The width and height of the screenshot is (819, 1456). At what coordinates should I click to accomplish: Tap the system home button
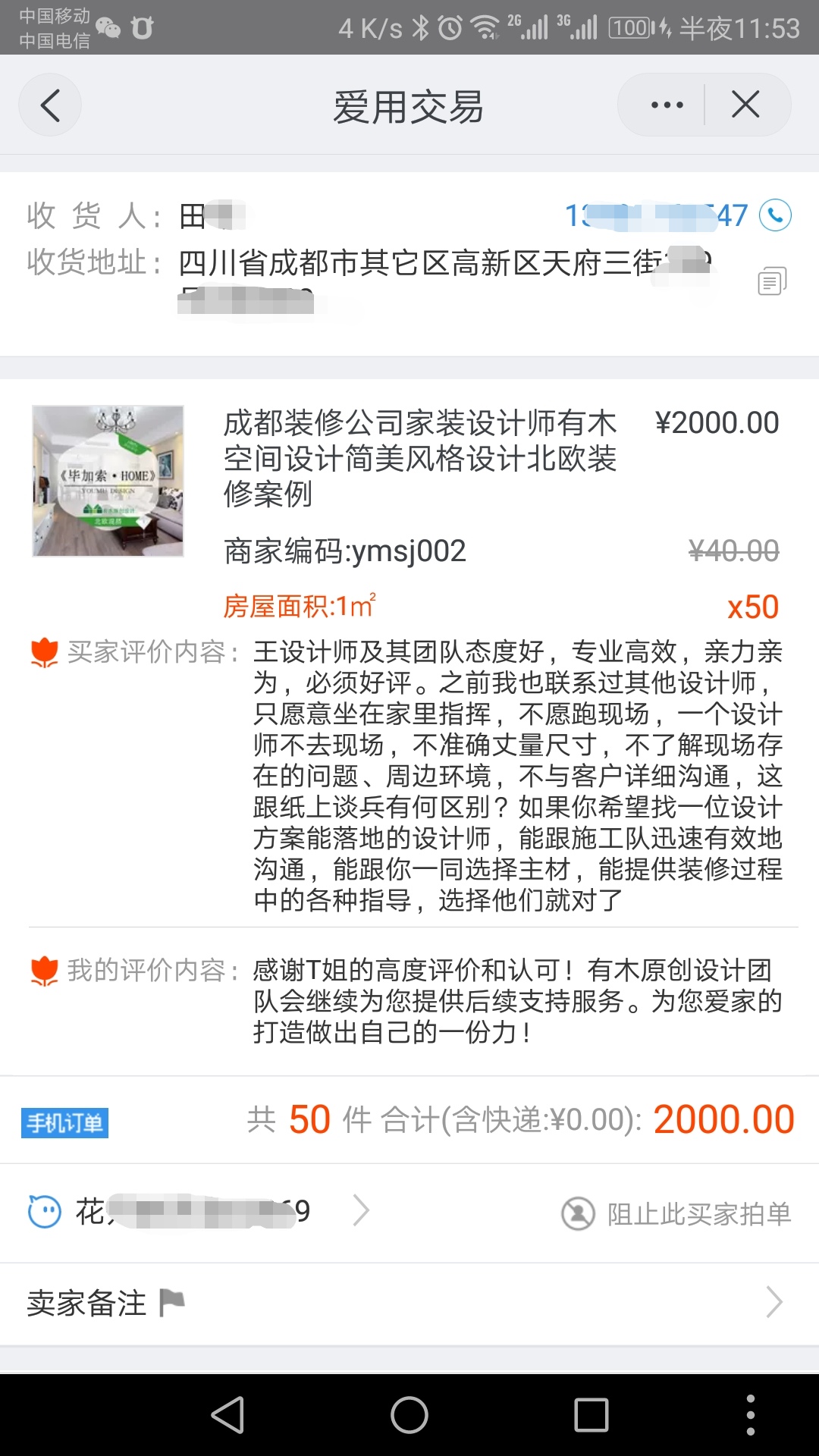(409, 1415)
